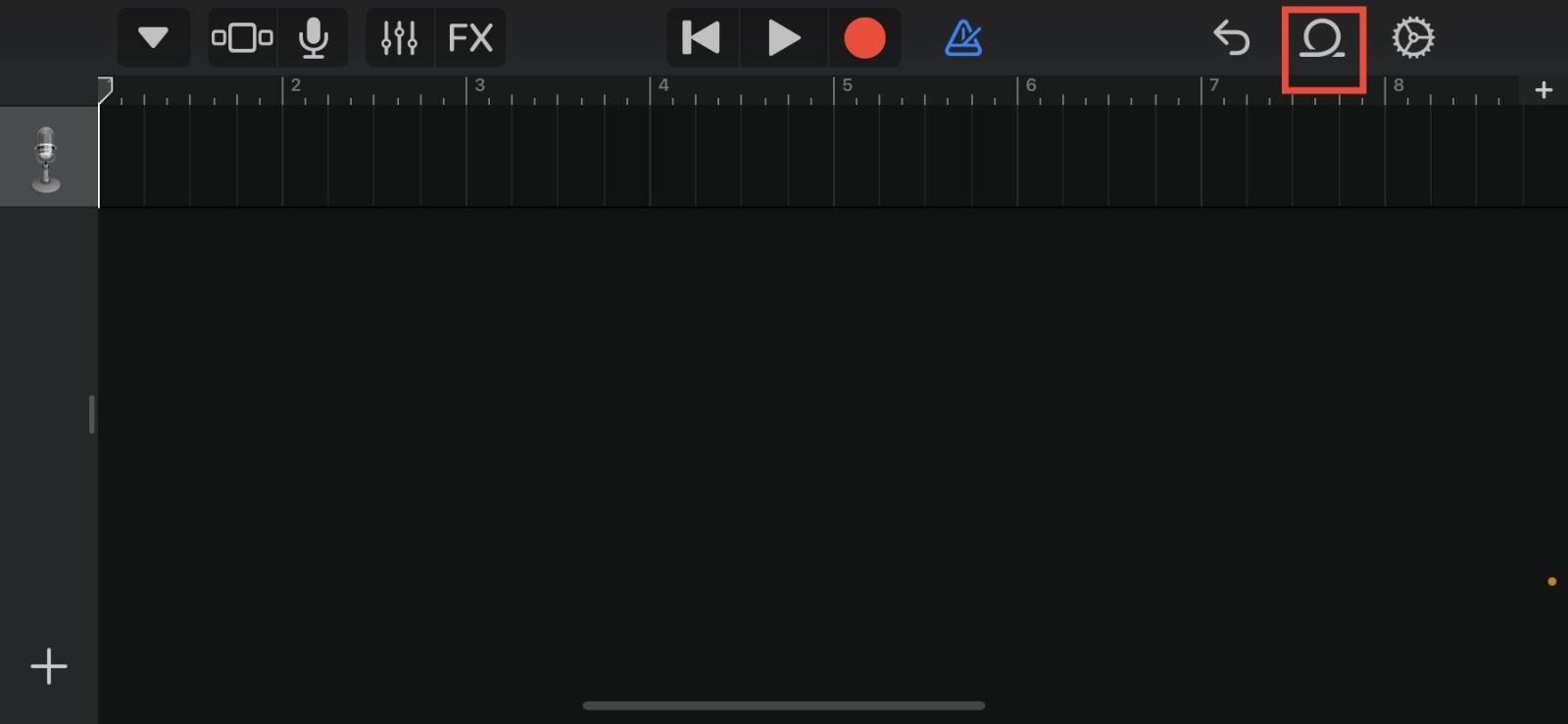Open the microphone instrument view
1568x724 pixels.
point(314,38)
